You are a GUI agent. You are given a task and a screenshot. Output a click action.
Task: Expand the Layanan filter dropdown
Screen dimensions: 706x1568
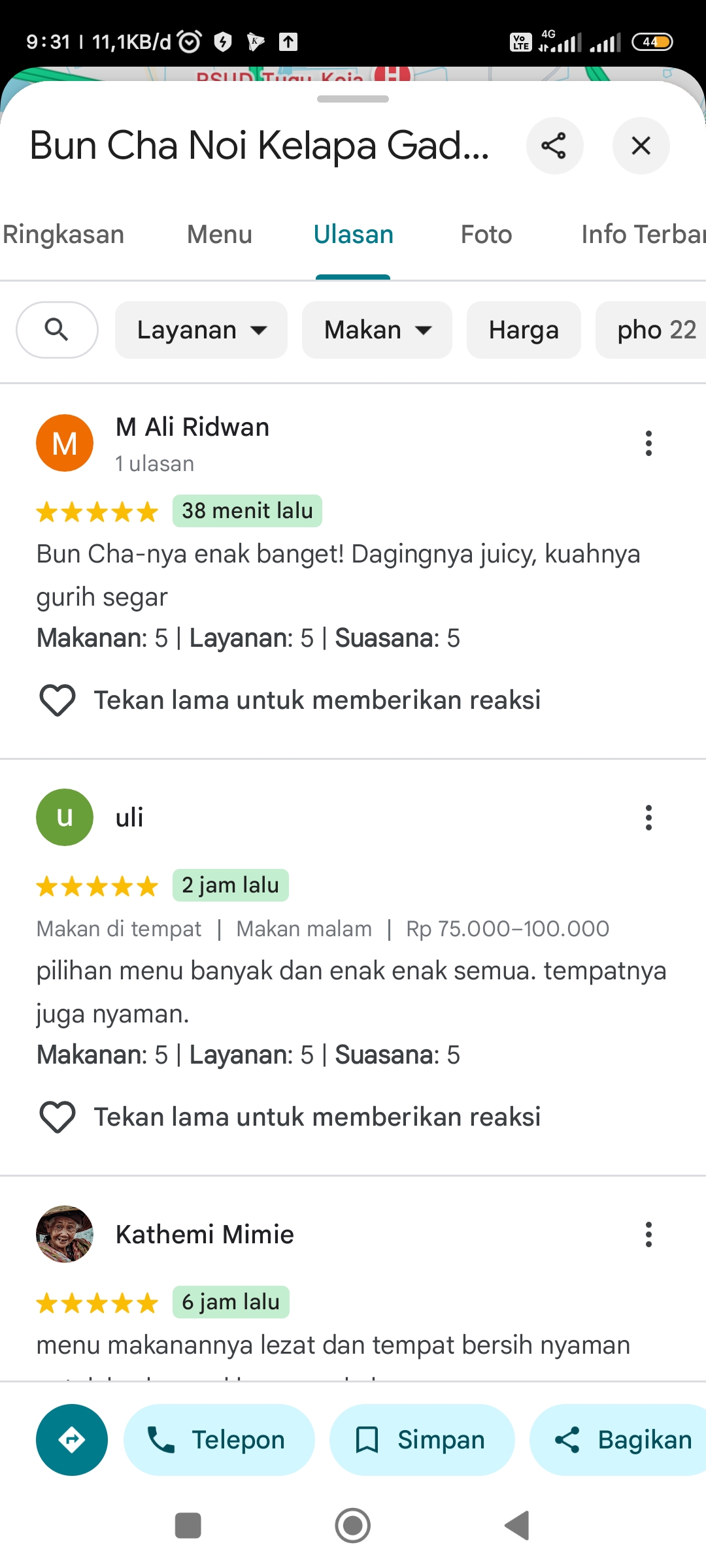tap(201, 330)
